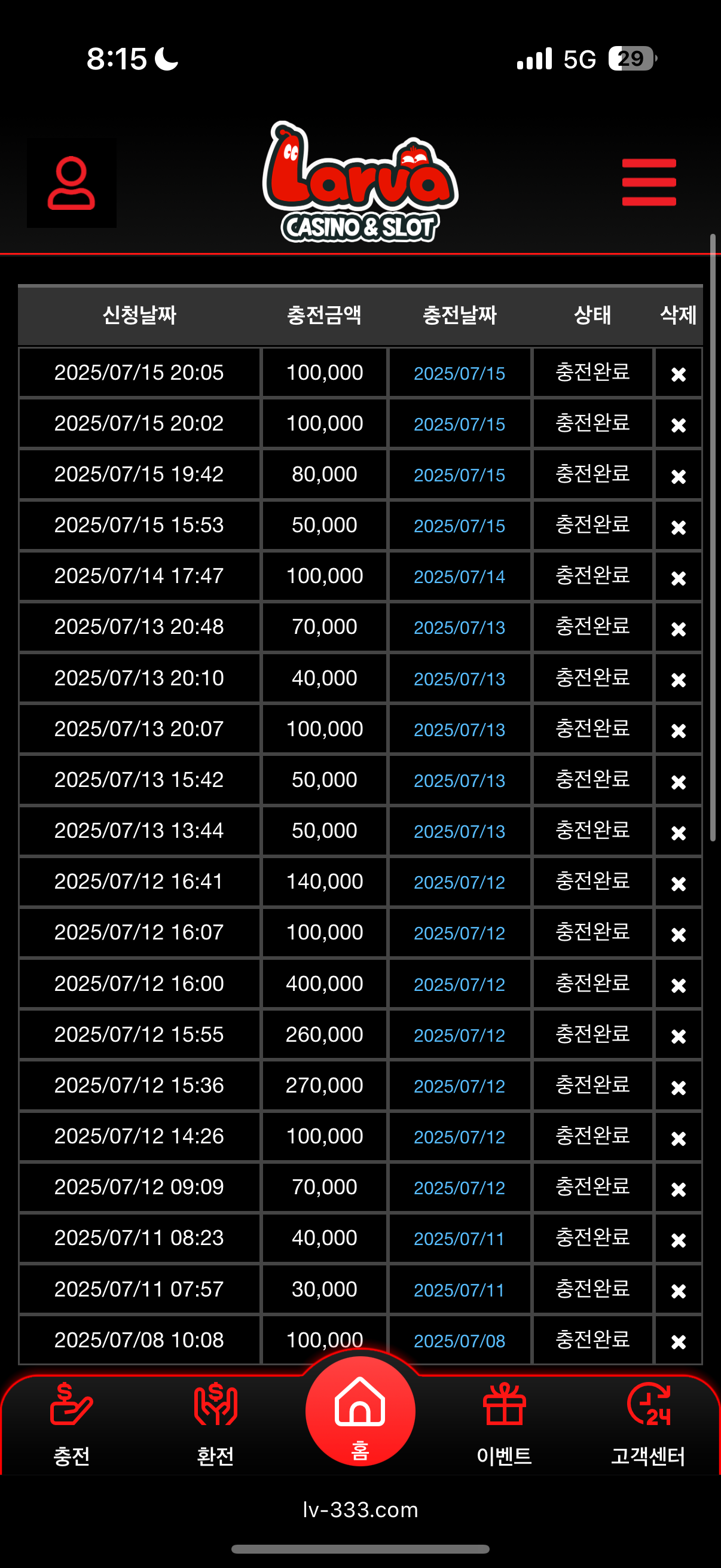The image size is (721, 1568).
Task: Open the 고객센터 tab
Action: point(648,1423)
